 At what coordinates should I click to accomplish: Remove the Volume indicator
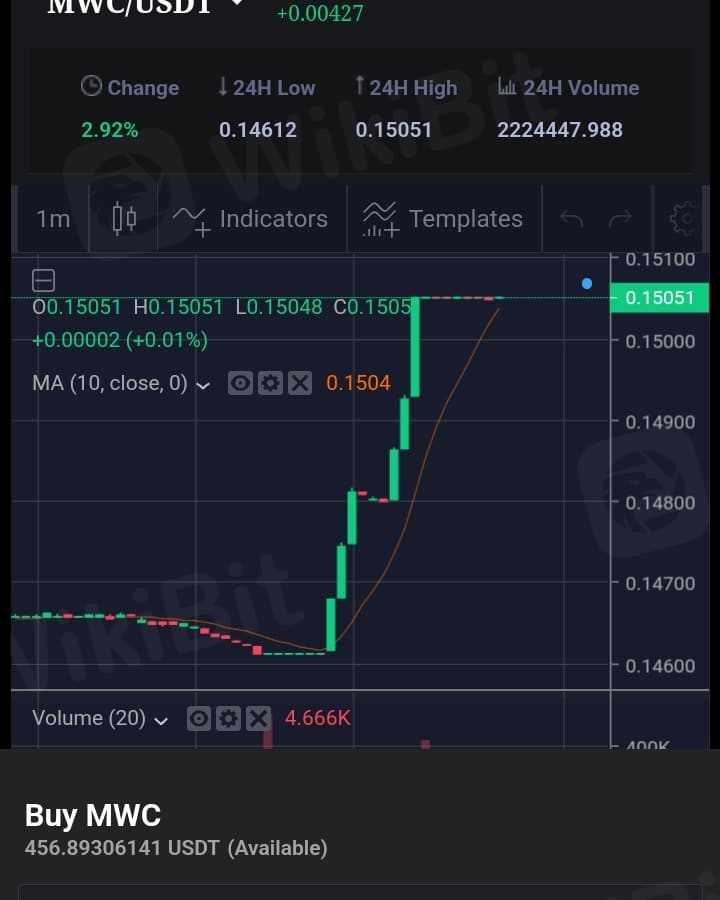coord(258,718)
